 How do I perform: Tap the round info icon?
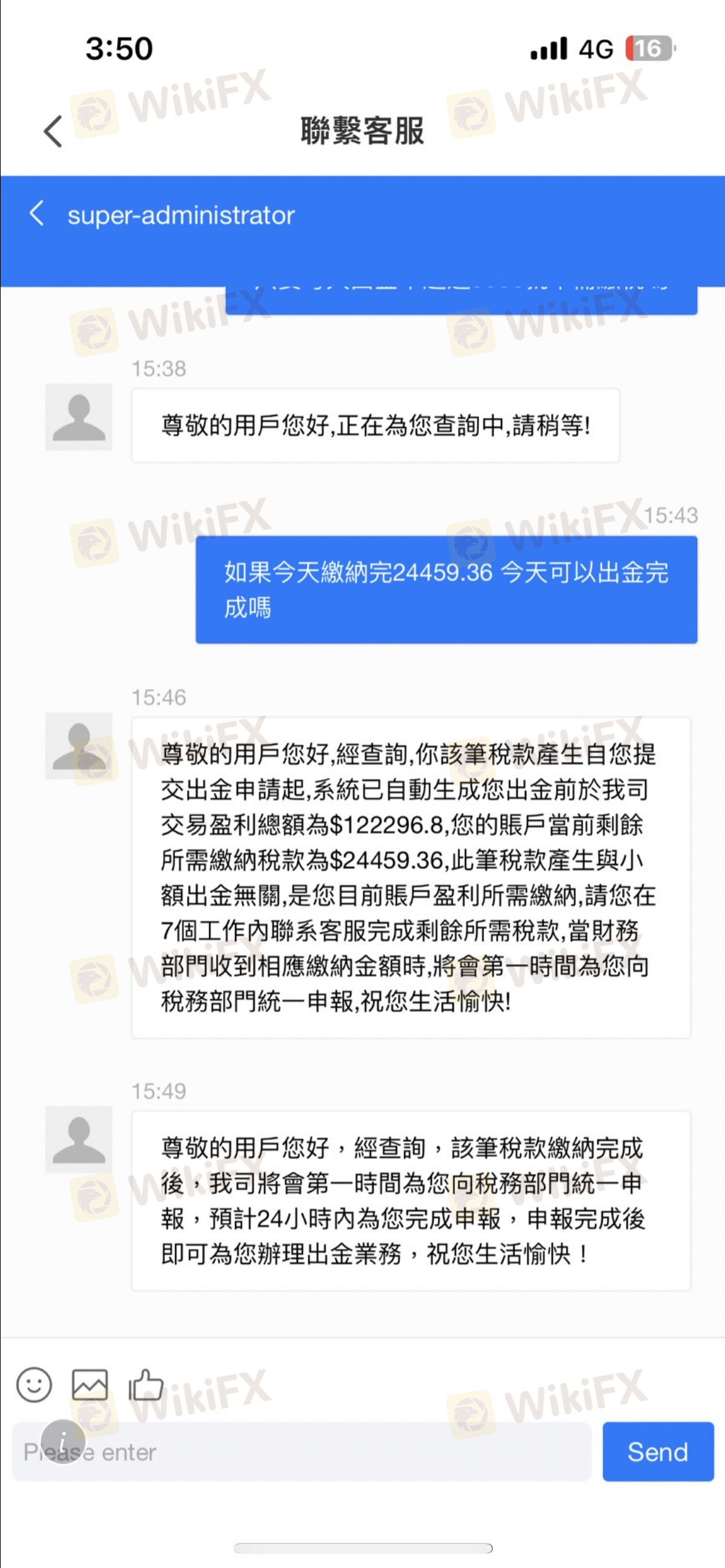63,1442
